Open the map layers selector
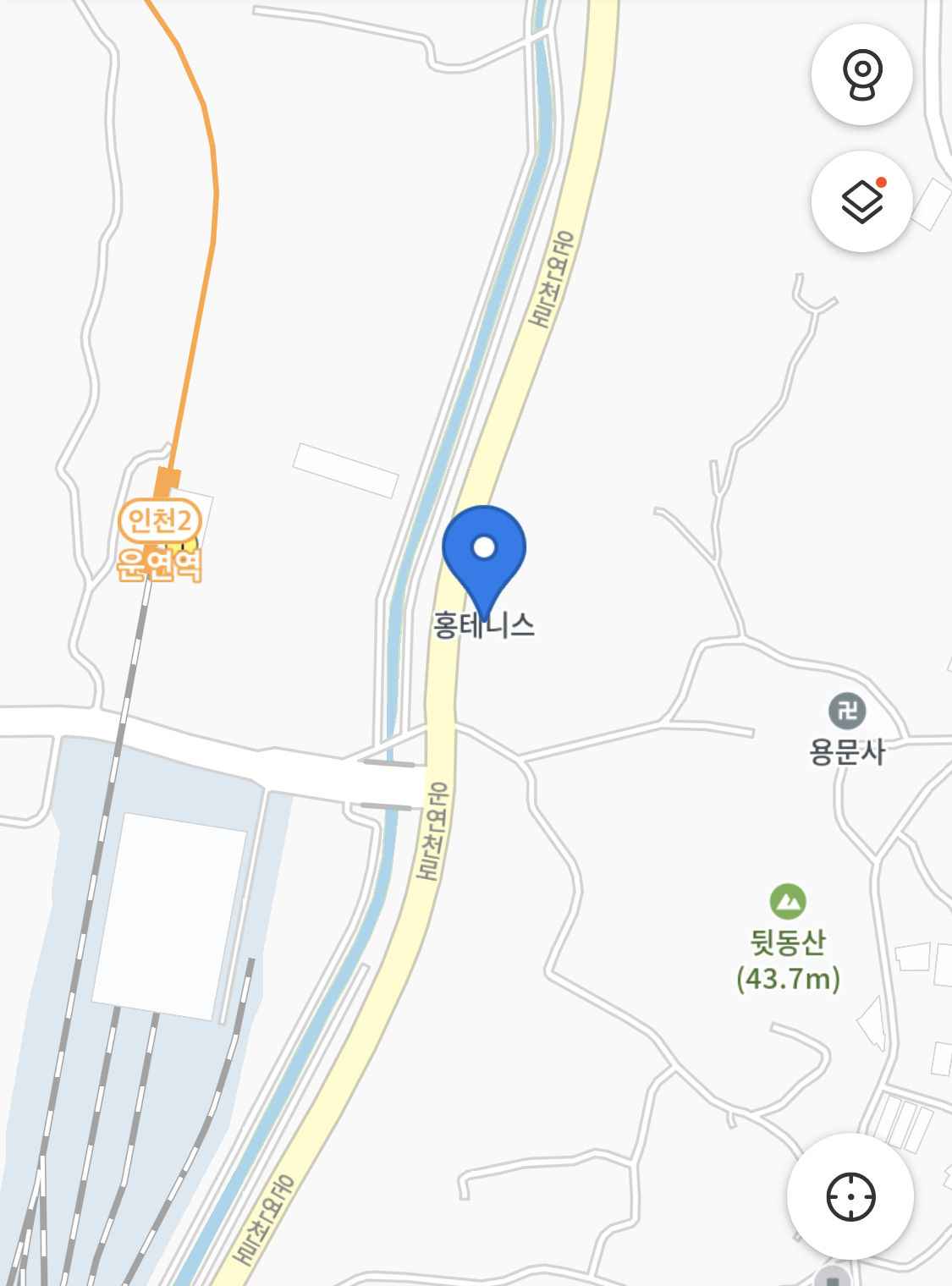This screenshot has width=952, height=1286. pyautogui.click(x=861, y=201)
